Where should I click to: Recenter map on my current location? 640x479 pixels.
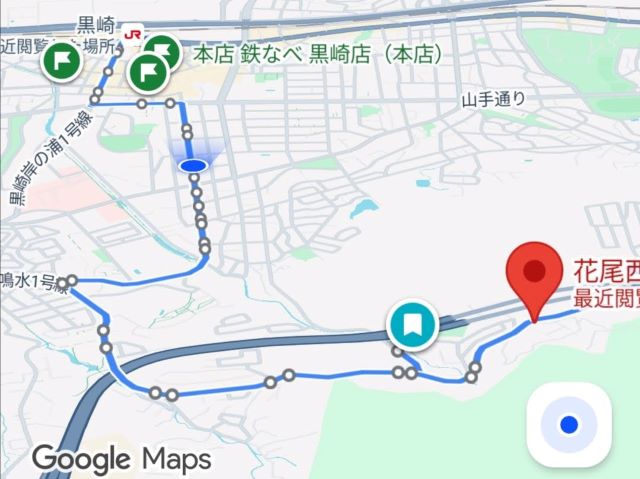569,425
